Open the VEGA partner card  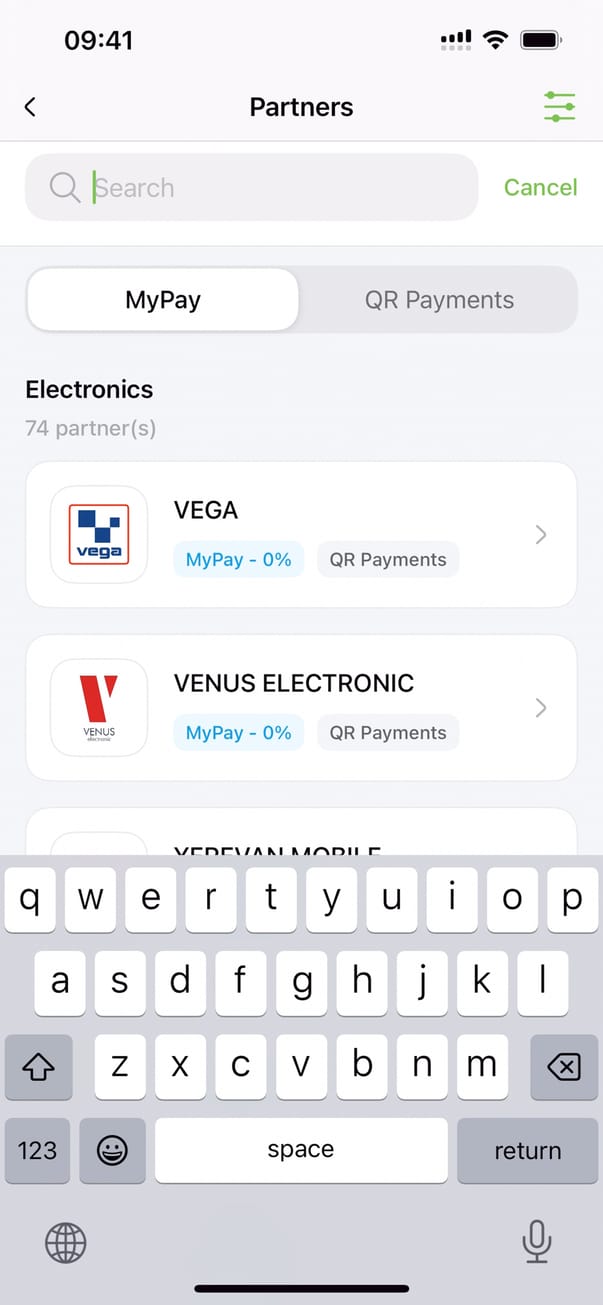coord(301,534)
